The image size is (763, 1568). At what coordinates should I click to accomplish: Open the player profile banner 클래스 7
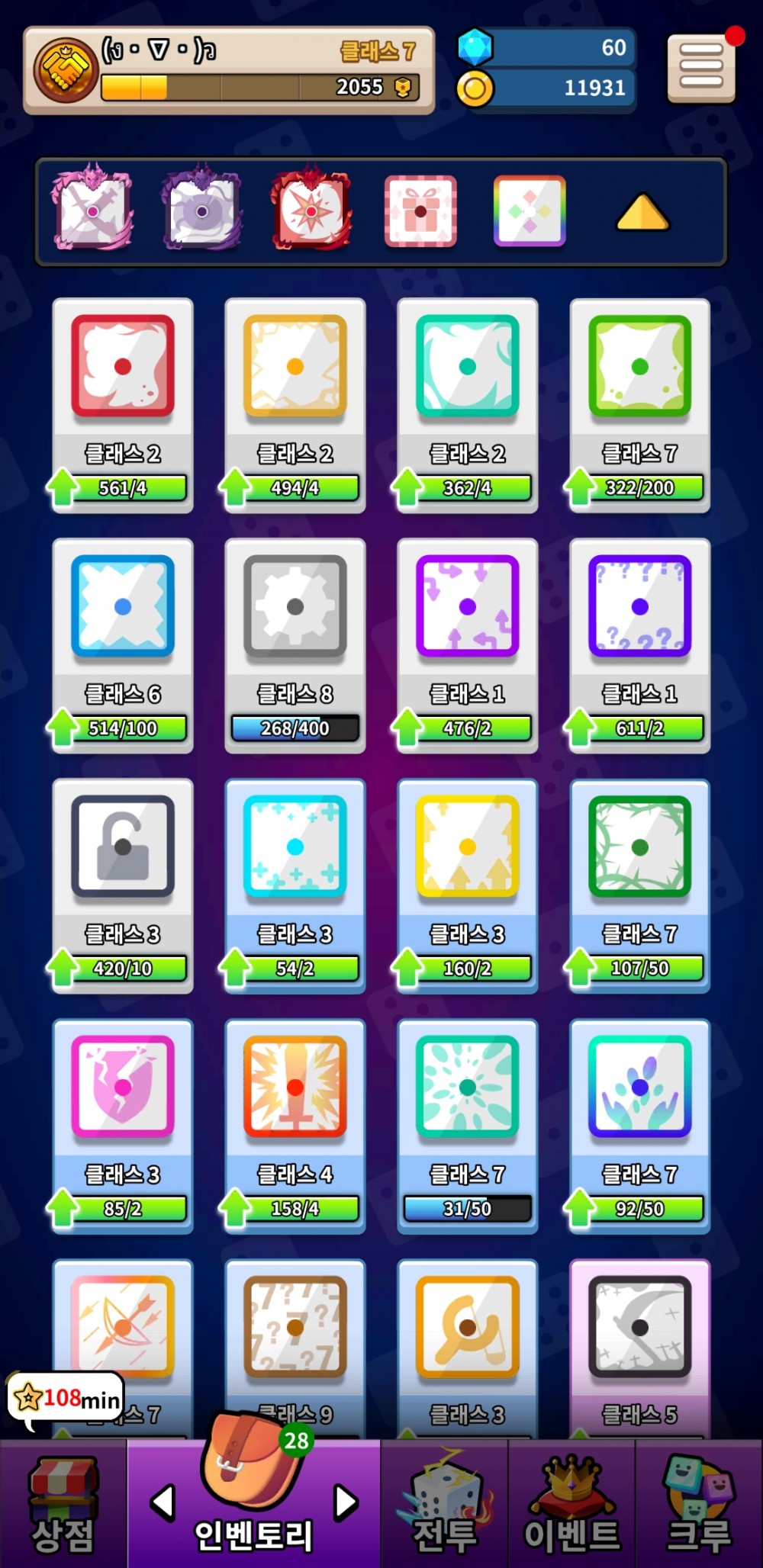click(x=229, y=70)
